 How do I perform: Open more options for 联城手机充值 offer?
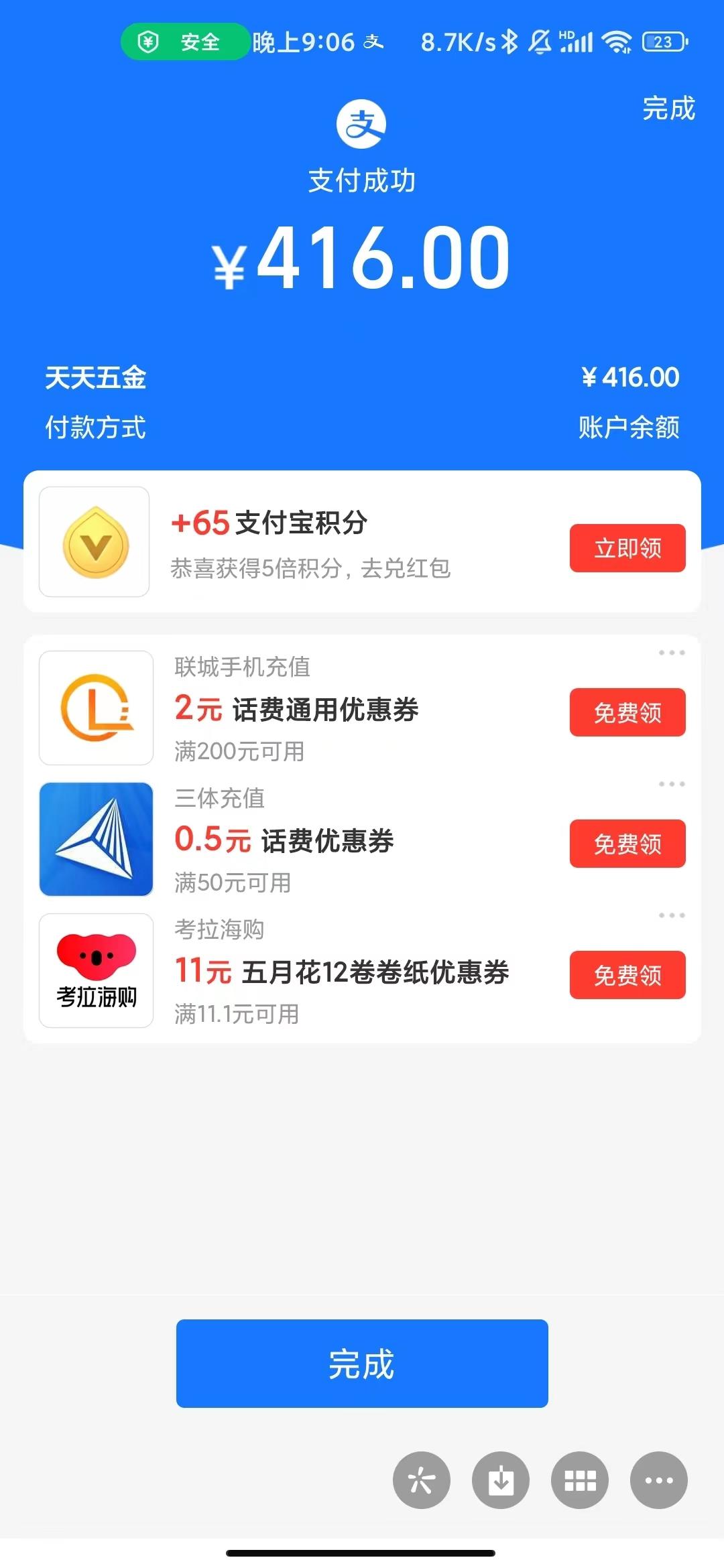tap(671, 653)
